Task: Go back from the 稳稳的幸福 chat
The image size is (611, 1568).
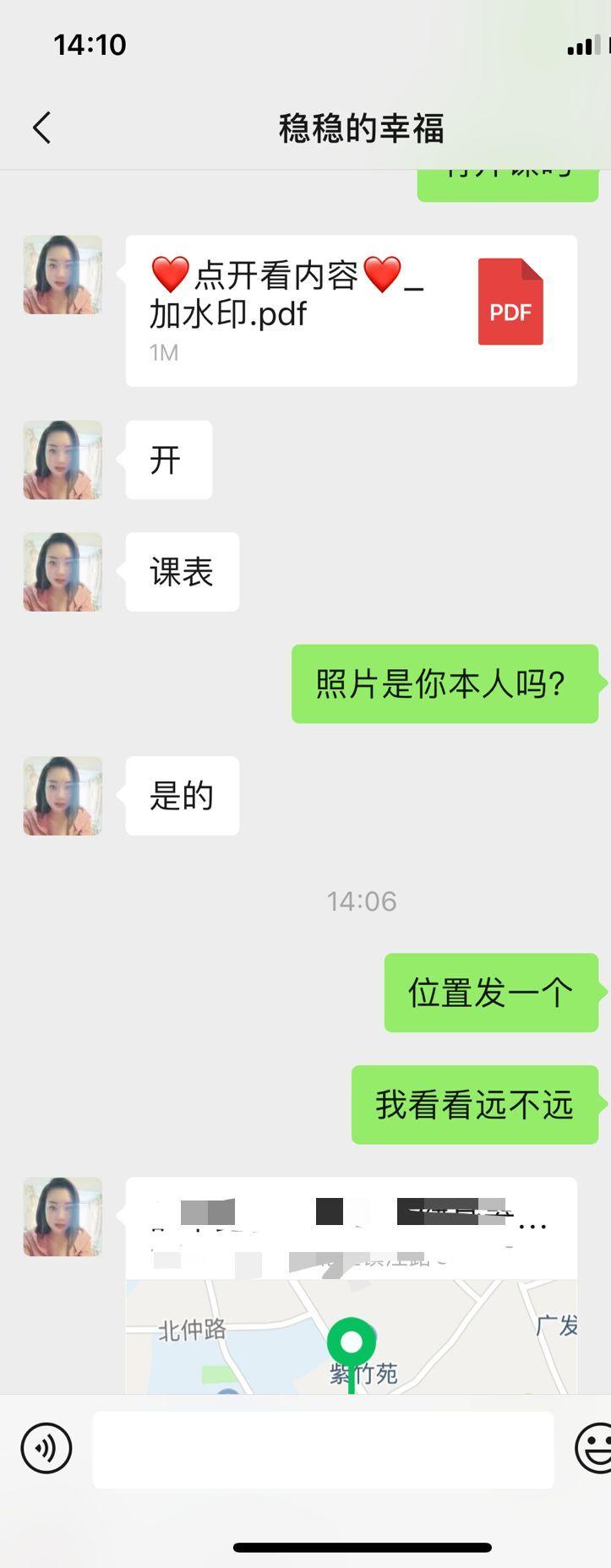Action: pyautogui.click(x=42, y=128)
